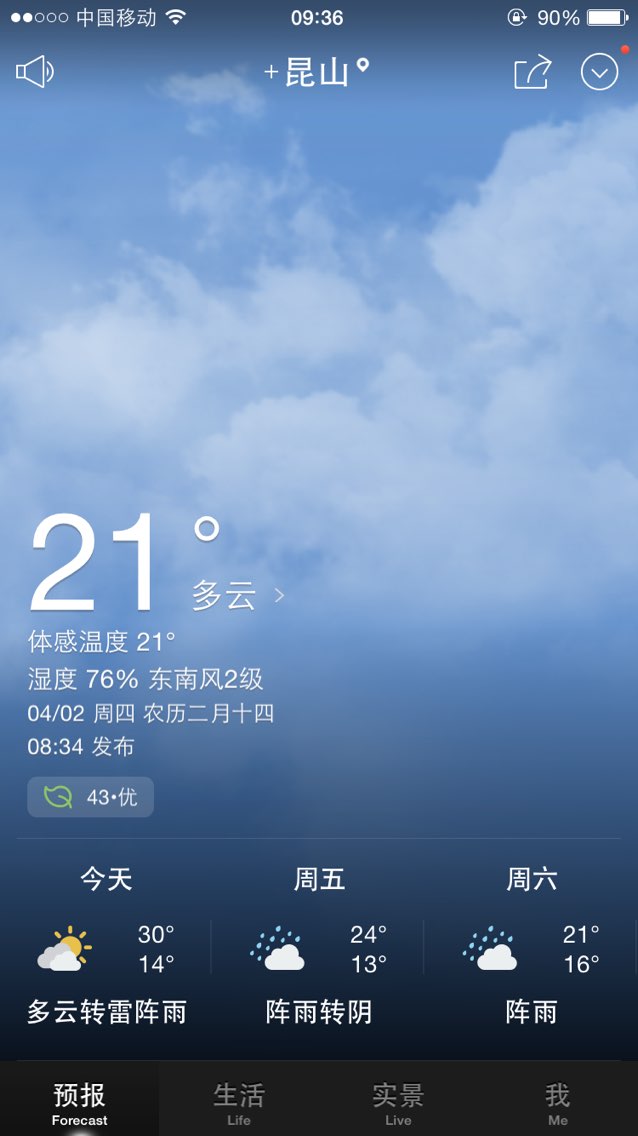
Task: Expand the circled down-arrow menu
Action: [600, 72]
